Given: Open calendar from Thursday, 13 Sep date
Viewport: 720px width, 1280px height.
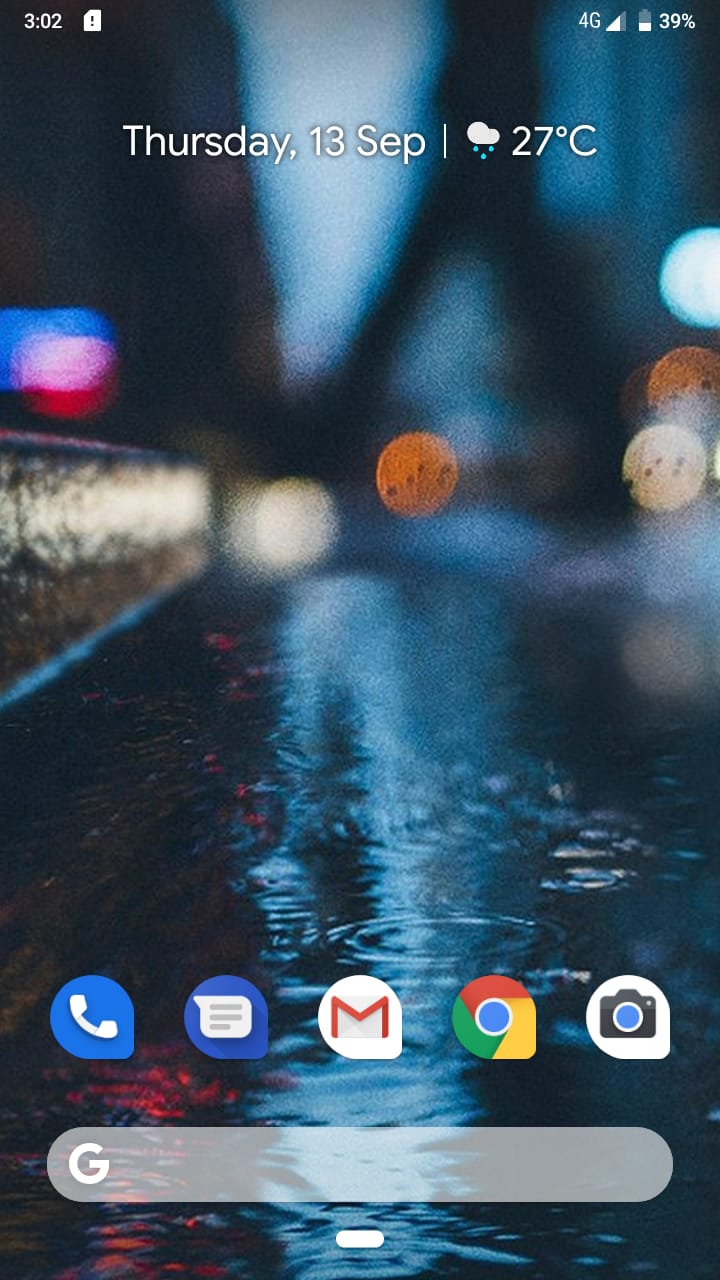Looking at the screenshot, I should (x=274, y=141).
